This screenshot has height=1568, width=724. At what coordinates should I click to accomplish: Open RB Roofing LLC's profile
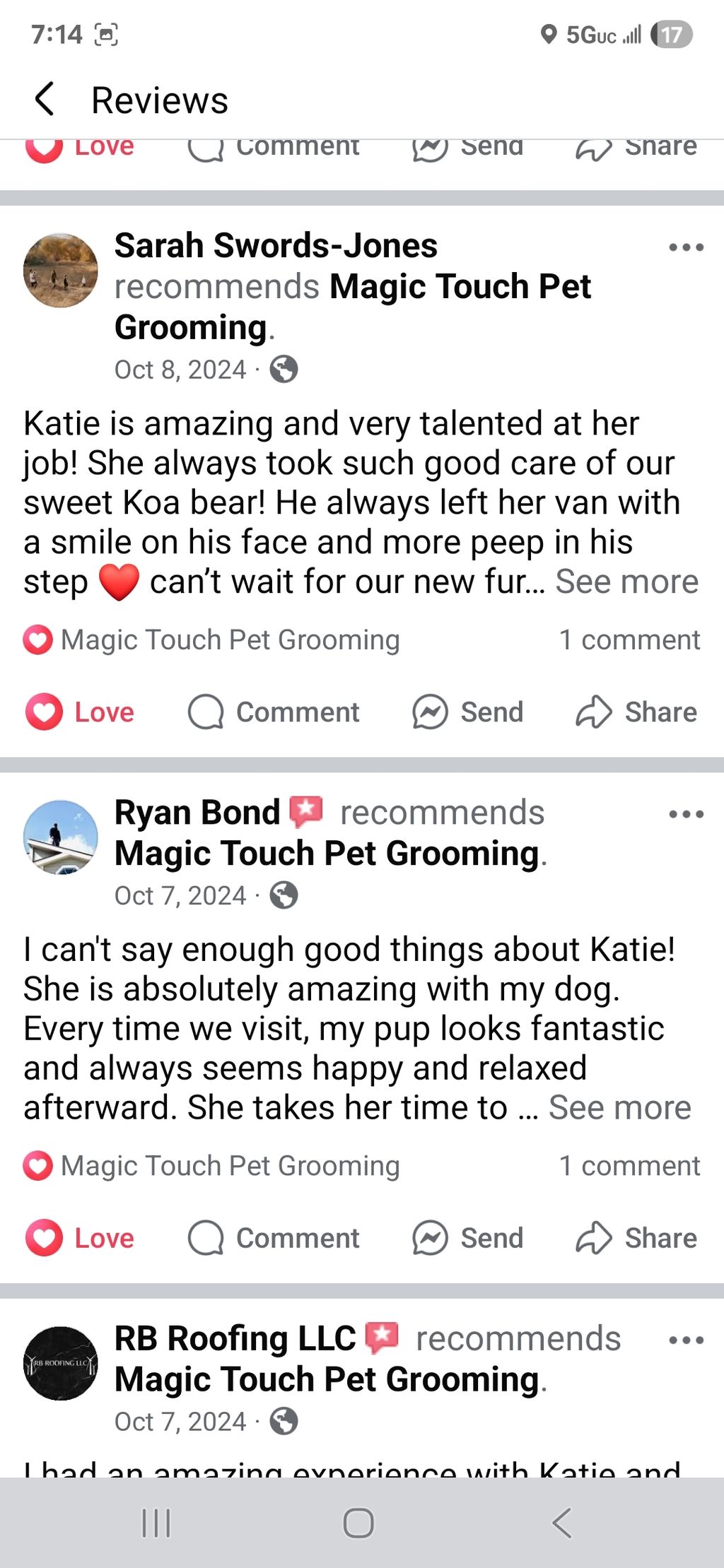click(x=235, y=1338)
